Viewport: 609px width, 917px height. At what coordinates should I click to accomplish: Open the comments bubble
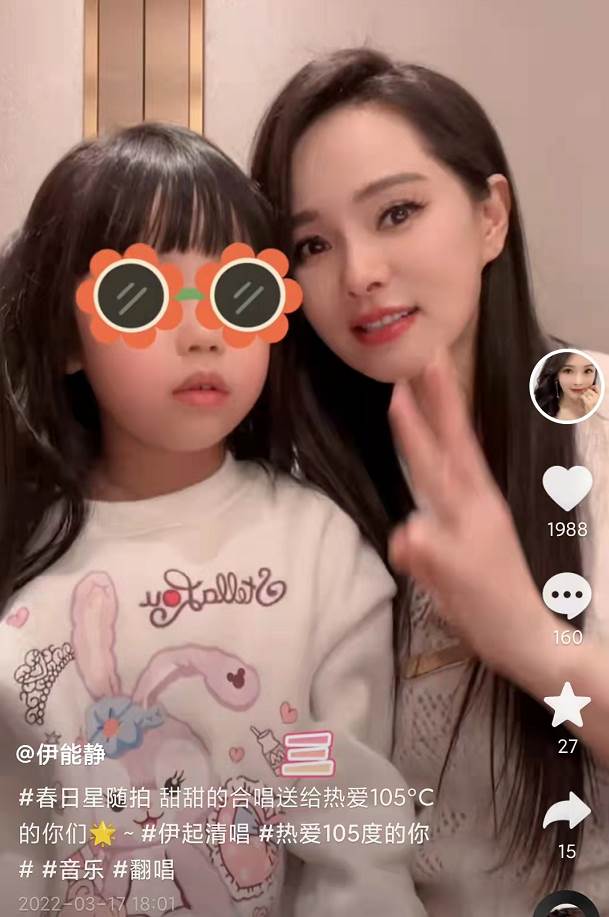pos(567,596)
